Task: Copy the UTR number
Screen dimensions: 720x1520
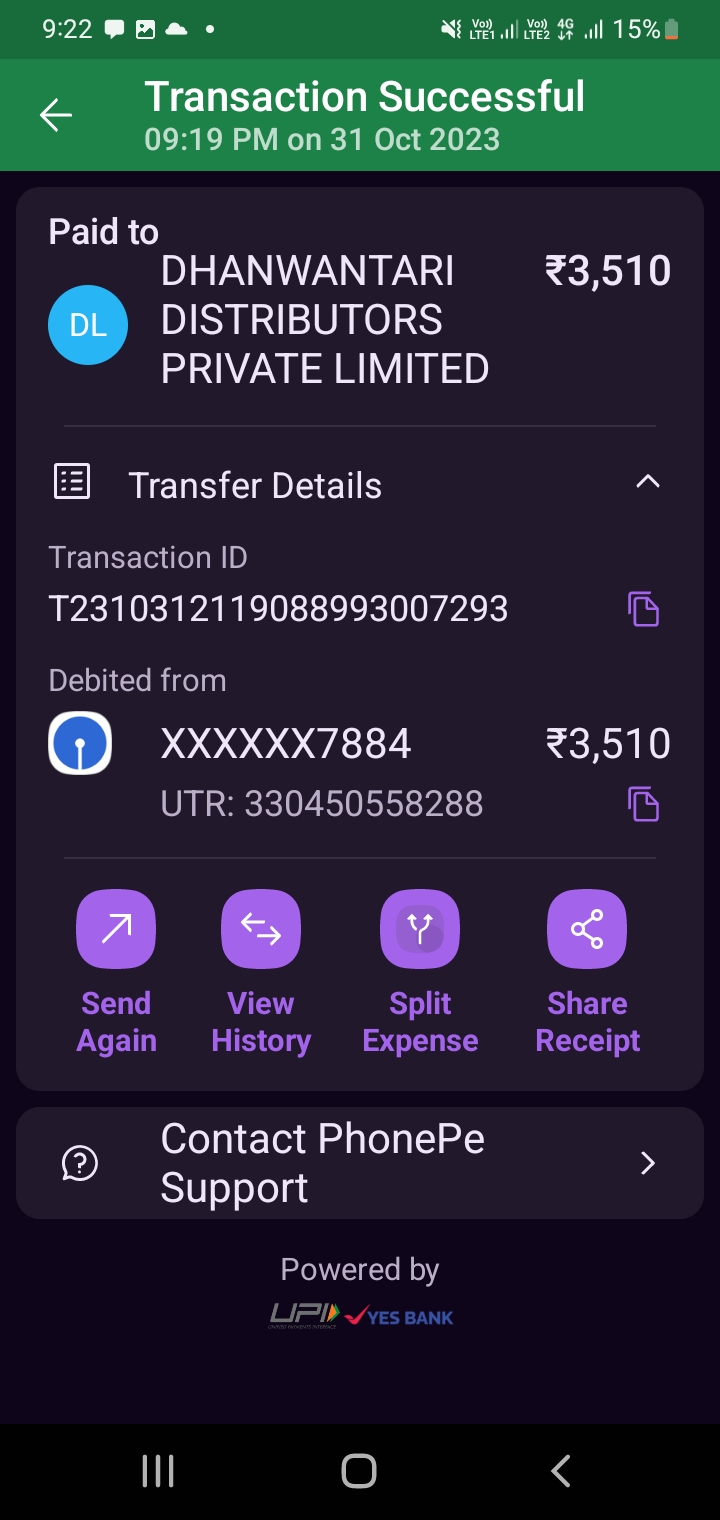Action: pos(643,803)
